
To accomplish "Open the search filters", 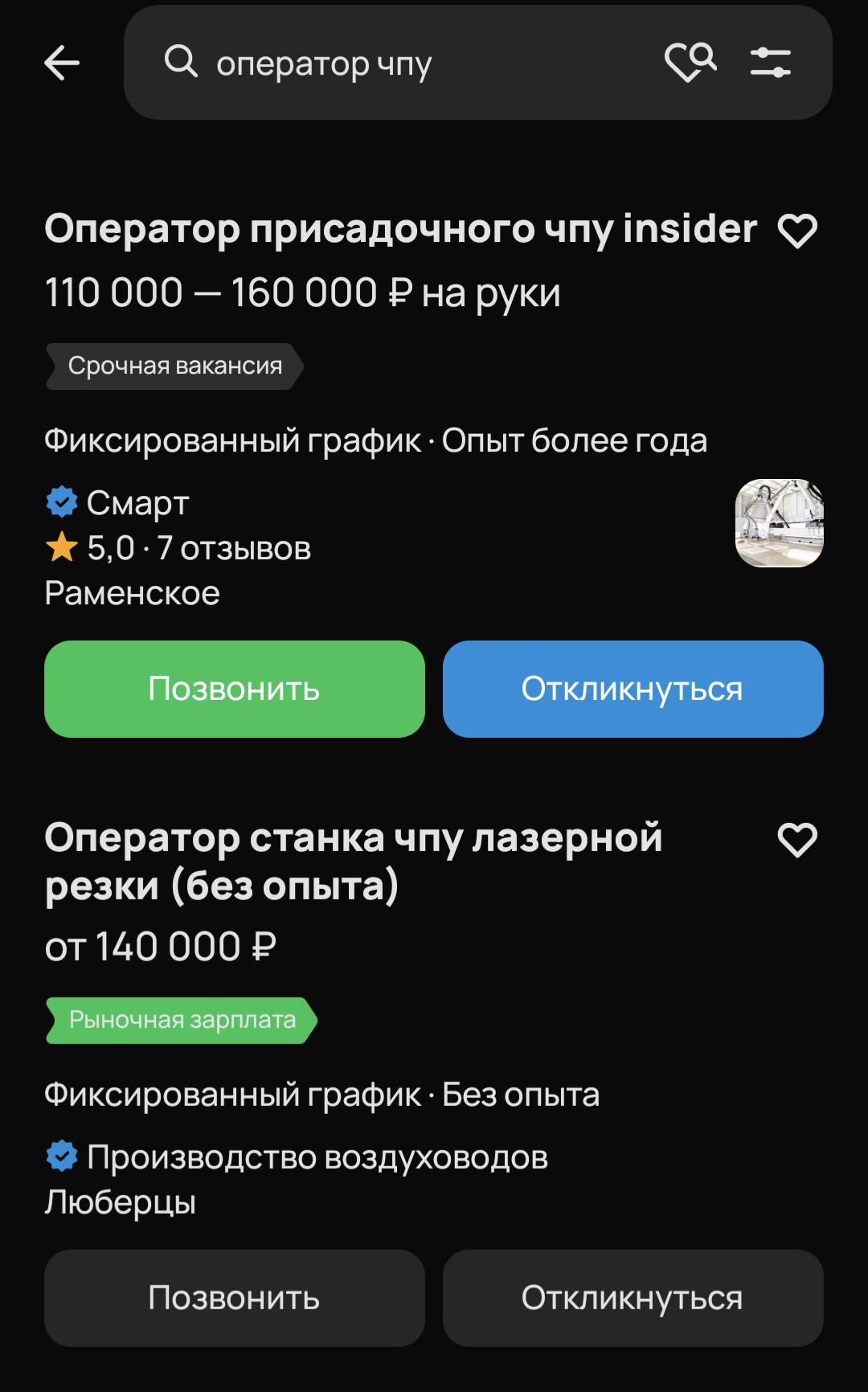I will 771,62.
